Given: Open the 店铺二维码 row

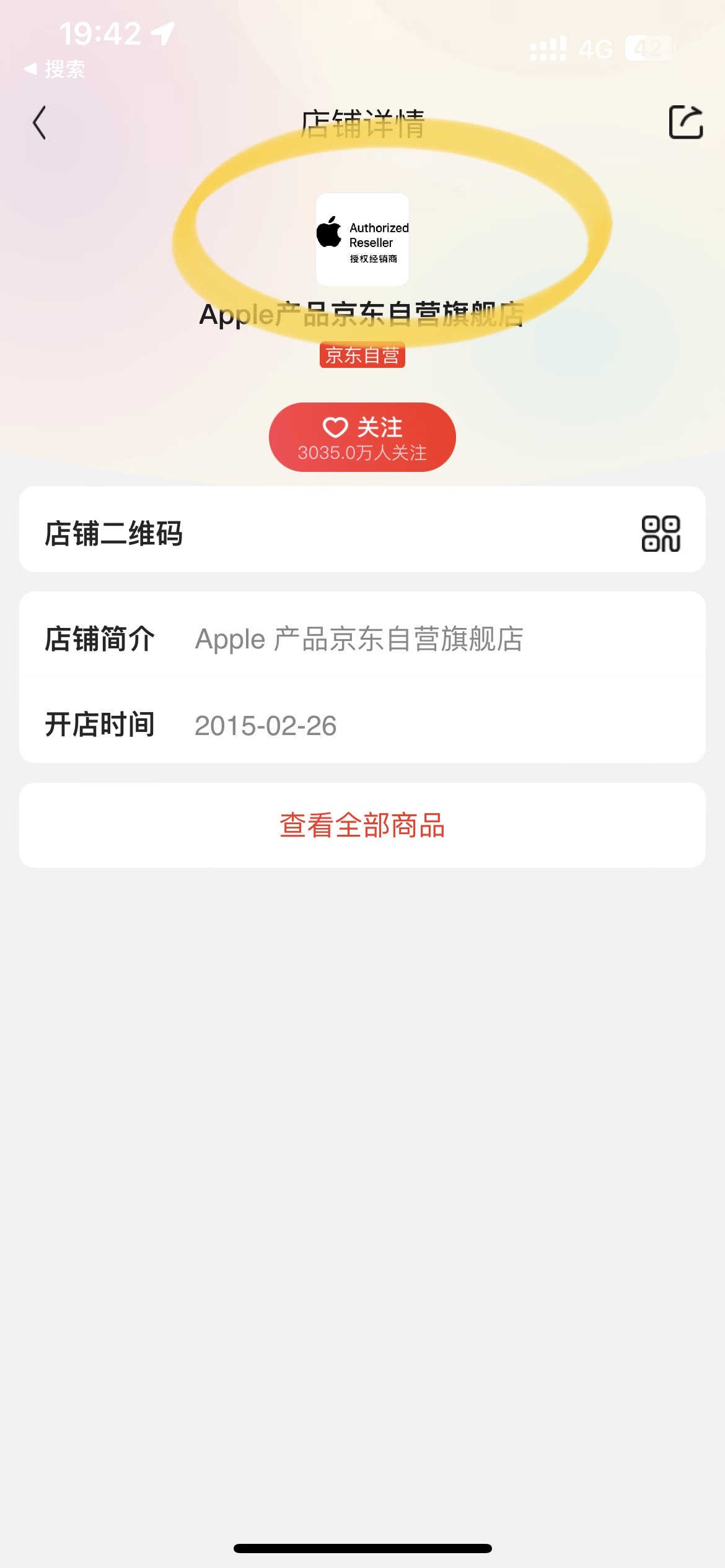Looking at the screenshot, I should pyautogui.click(x=362, y=529).
